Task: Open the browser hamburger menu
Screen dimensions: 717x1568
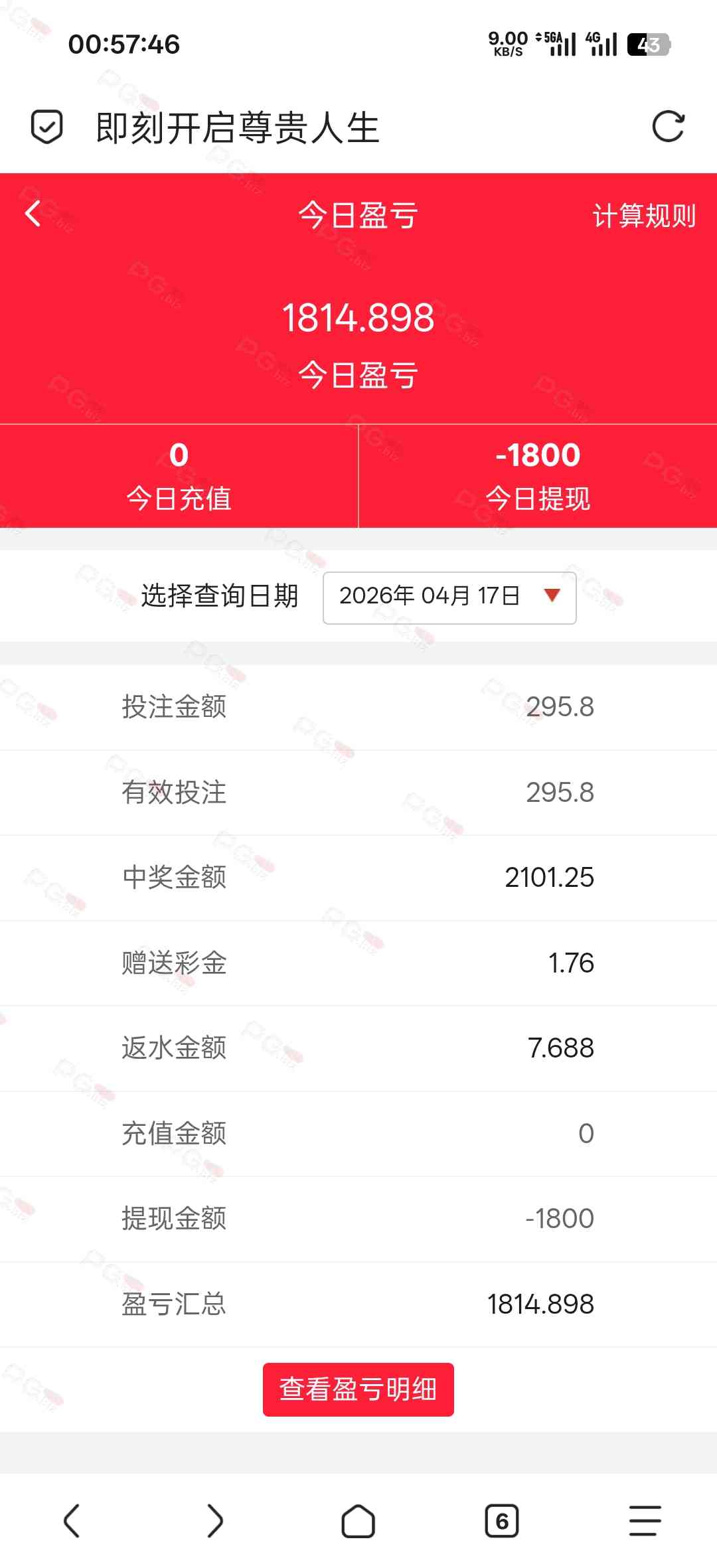Action: [645, 1521]
